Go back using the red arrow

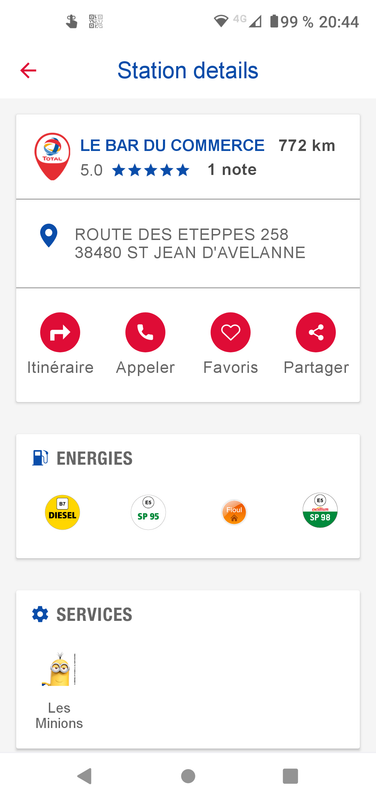[x=28, y=70]
